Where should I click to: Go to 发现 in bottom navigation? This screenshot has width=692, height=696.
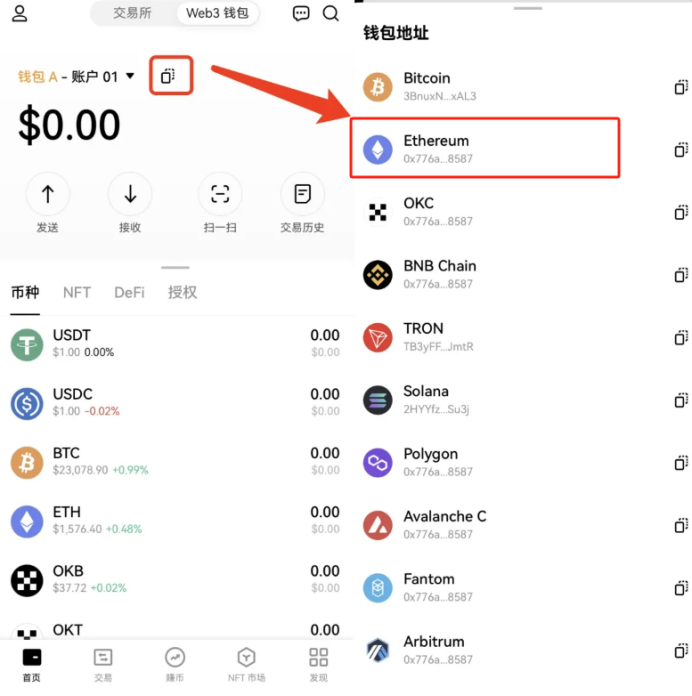318,664
